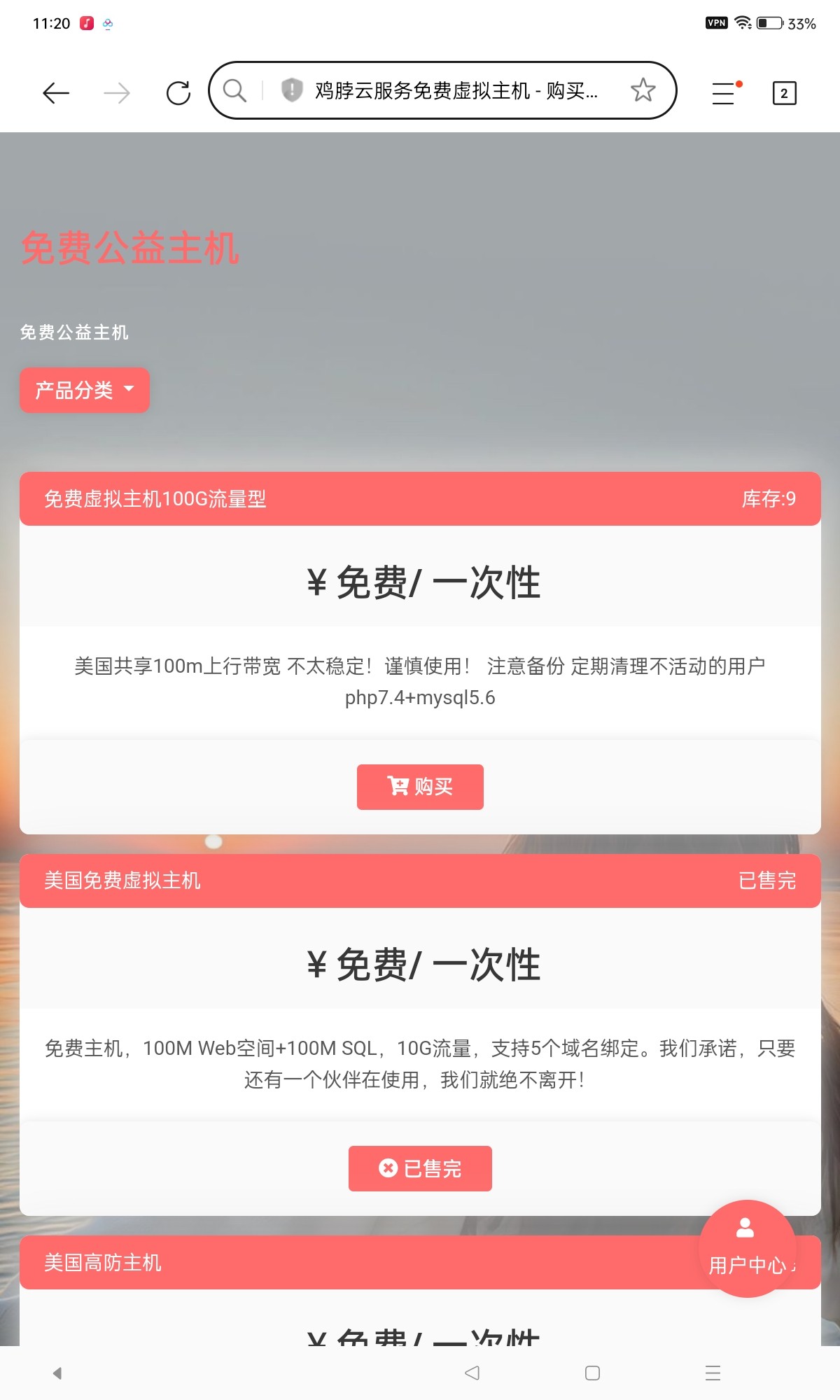Go back to the previous page
840x1400 pixels.
[x=56, y=92]
